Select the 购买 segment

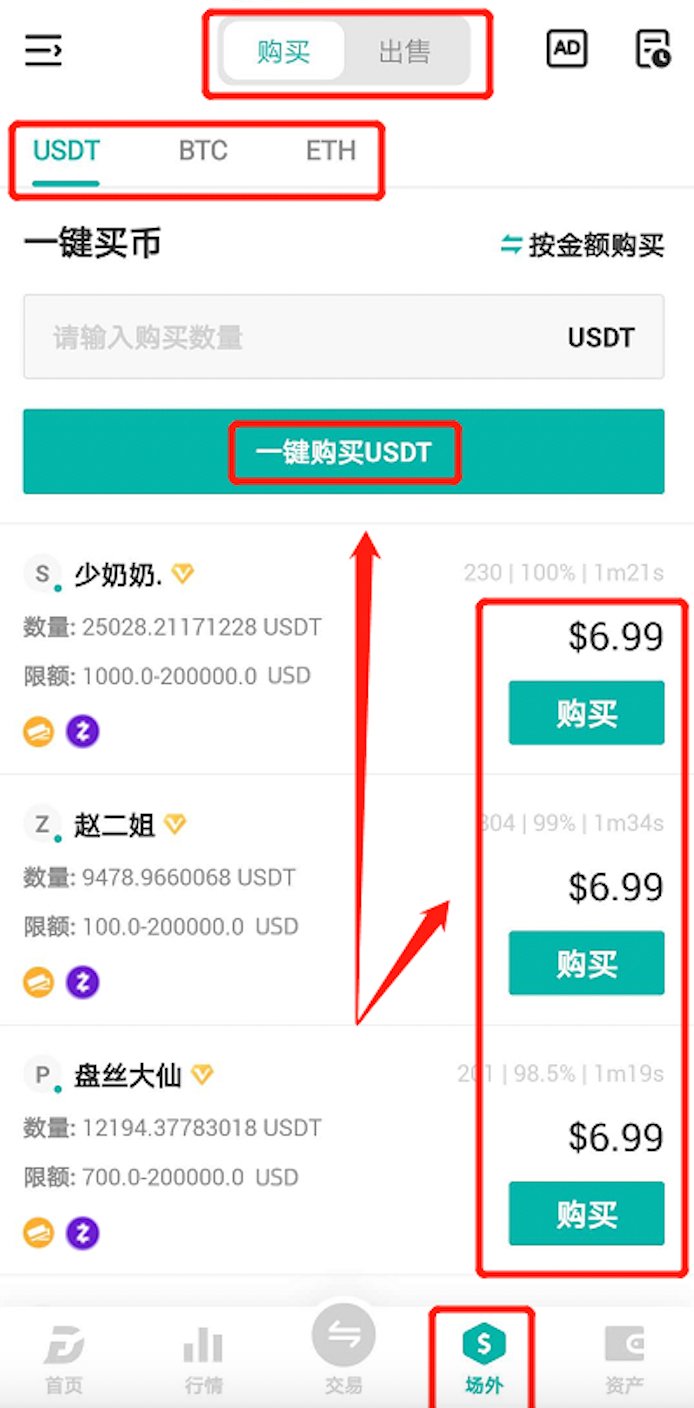(284, 52)
